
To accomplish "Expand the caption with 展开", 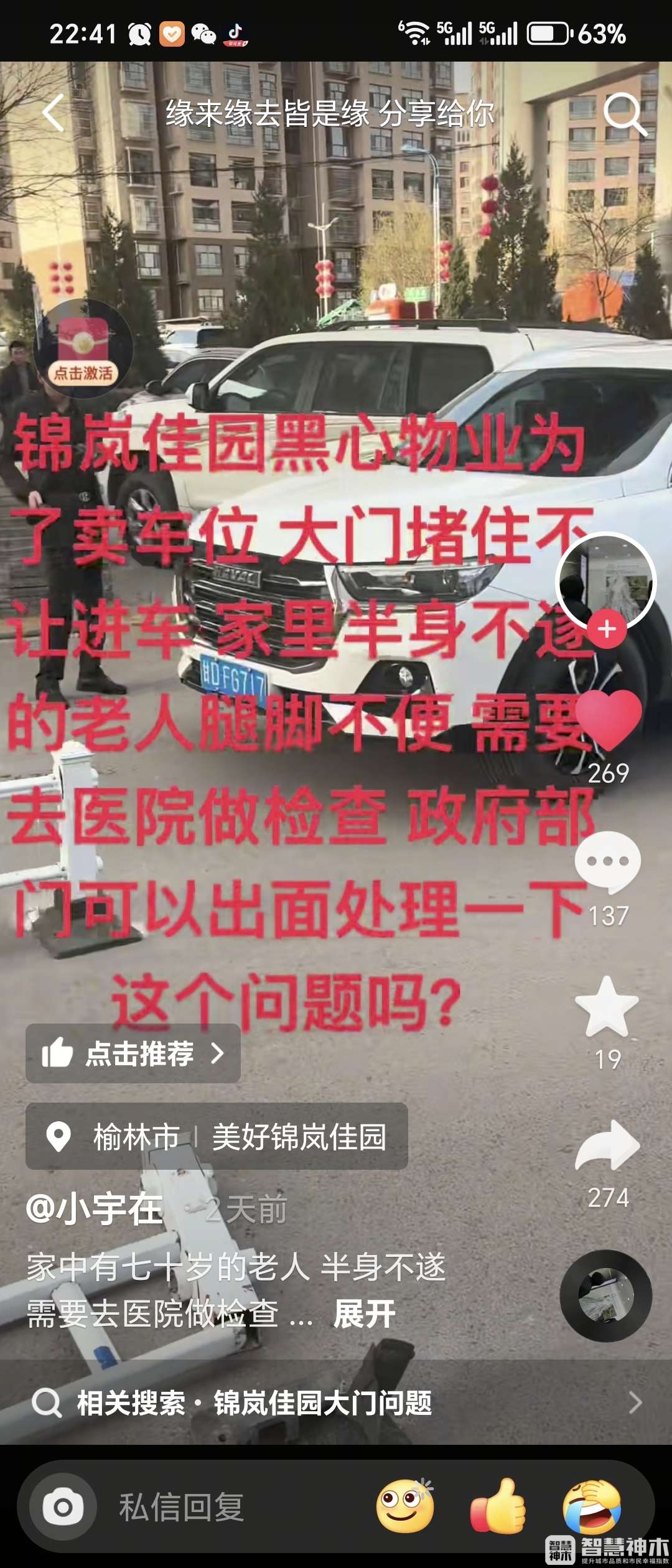I will 364,1314.
